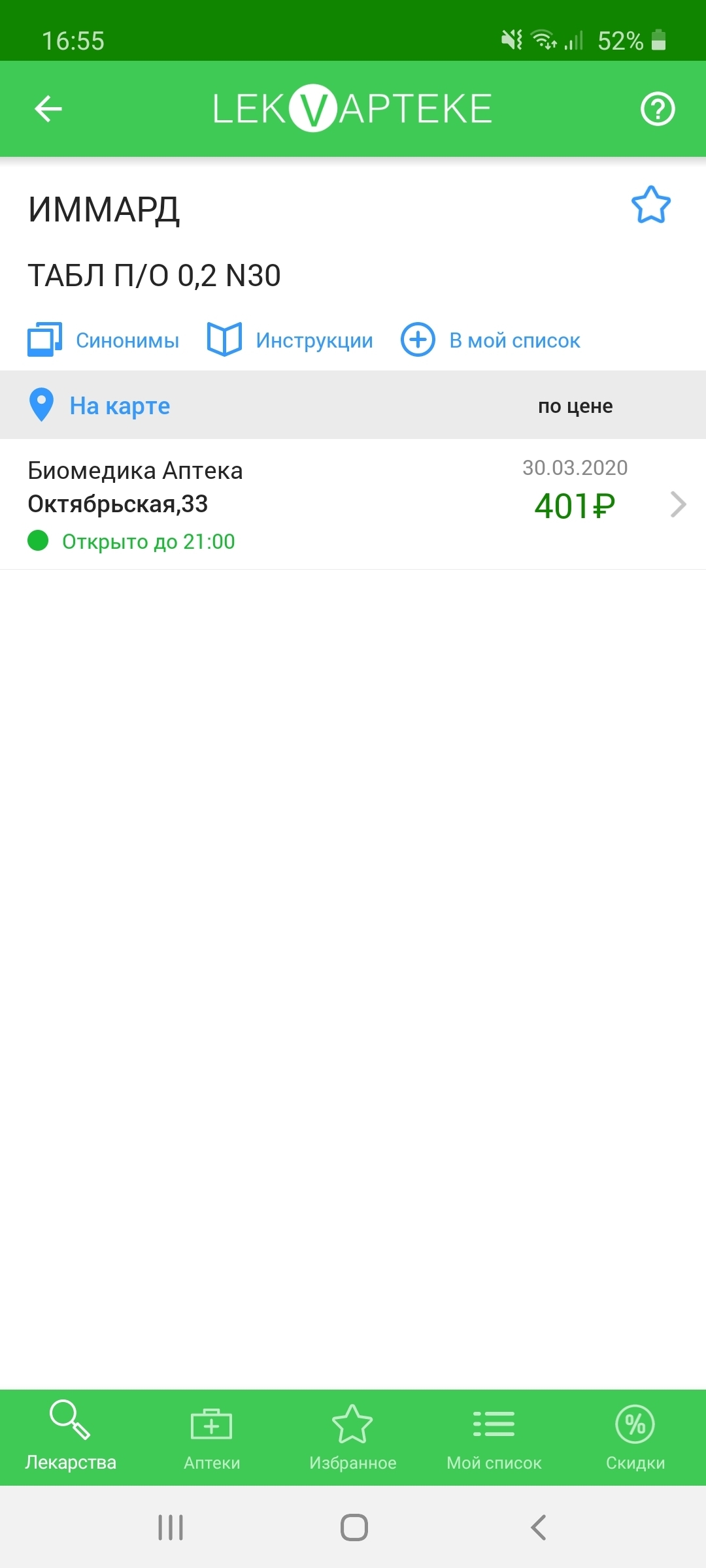Change sorting via по цене

(575, 406)
